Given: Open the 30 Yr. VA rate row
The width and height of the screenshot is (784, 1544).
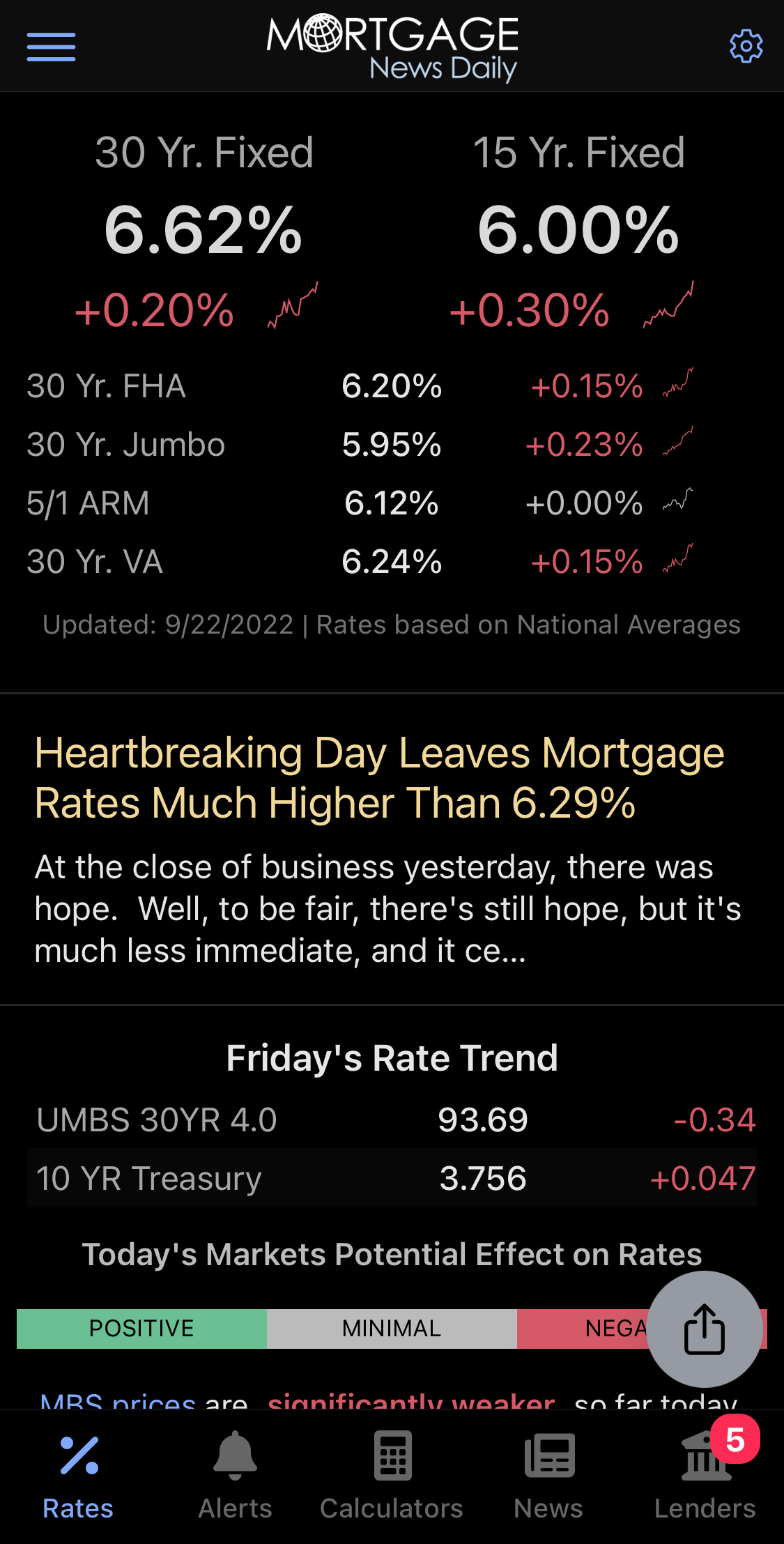Looking at the screenshot, I should [x=392, y=561].
